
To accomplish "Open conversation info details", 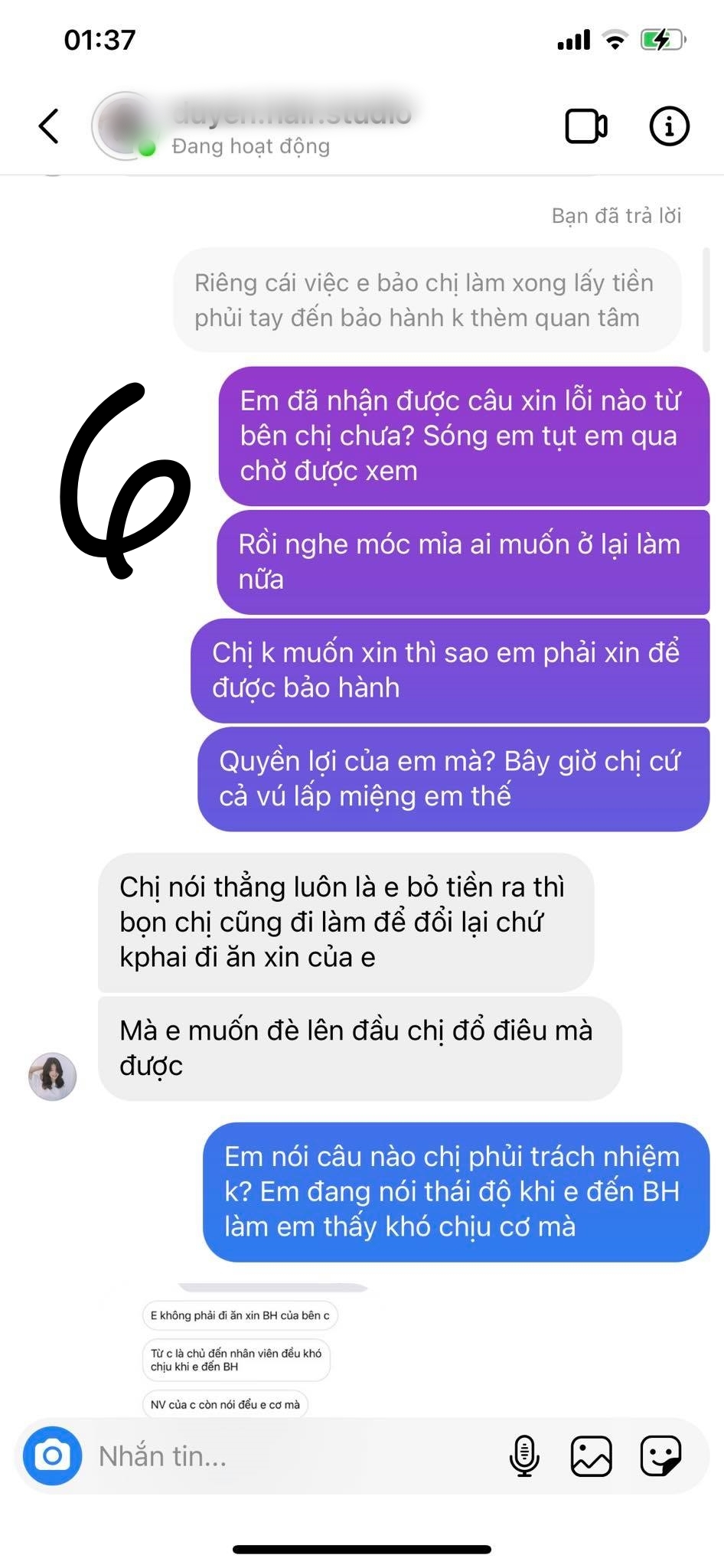I will coord(669,126).
